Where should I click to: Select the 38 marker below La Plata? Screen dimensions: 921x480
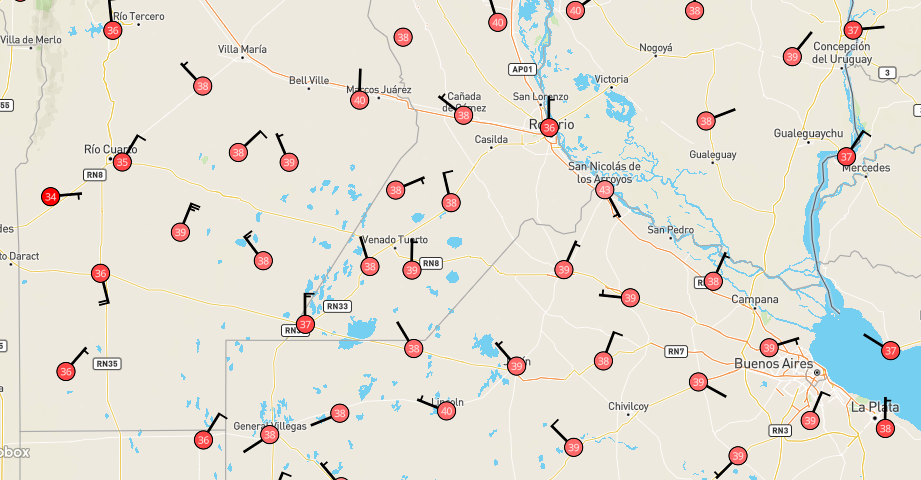click(884, 428)
